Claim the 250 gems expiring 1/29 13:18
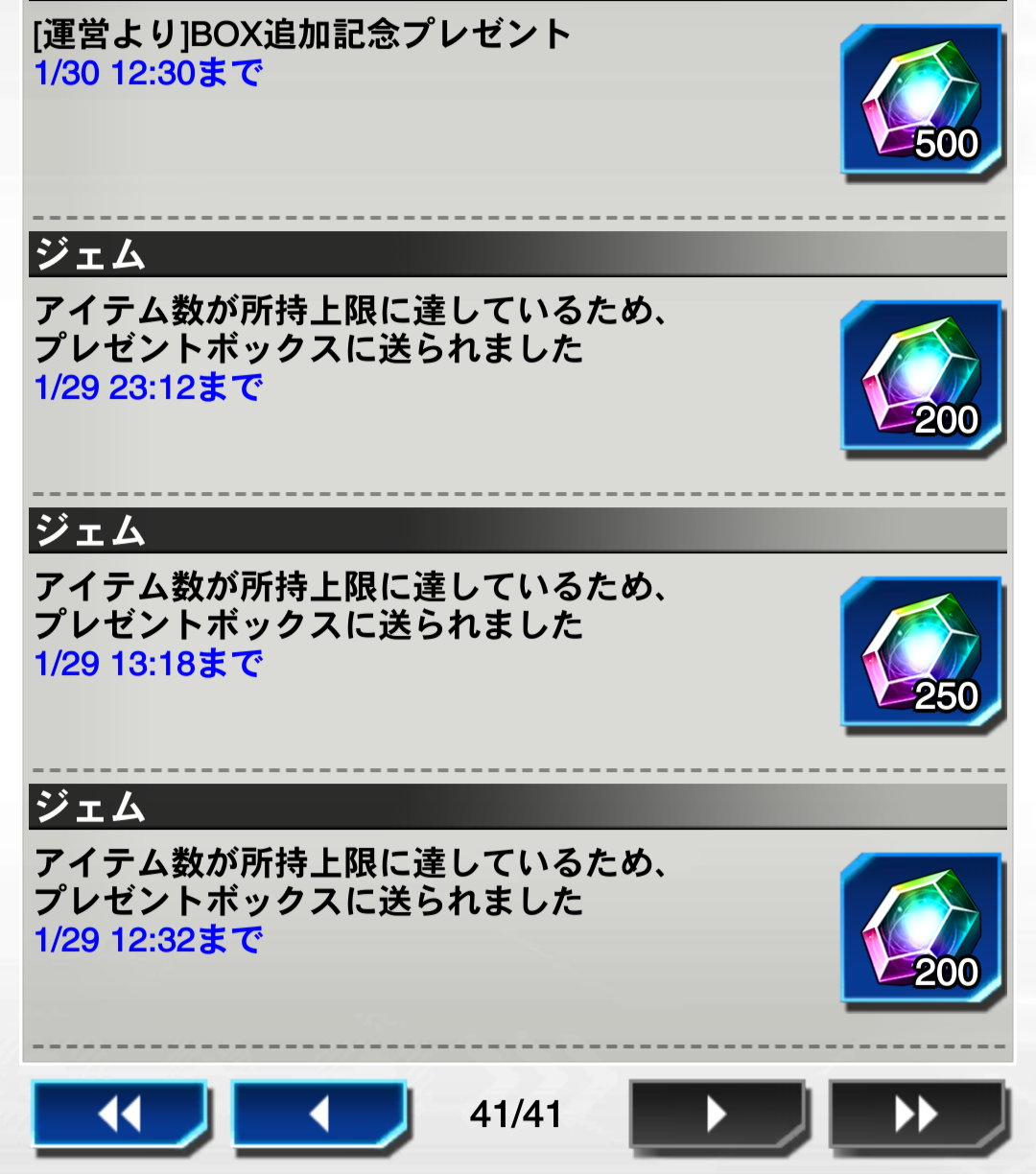The image size is (1036, 1174). [x=921, y=653]
